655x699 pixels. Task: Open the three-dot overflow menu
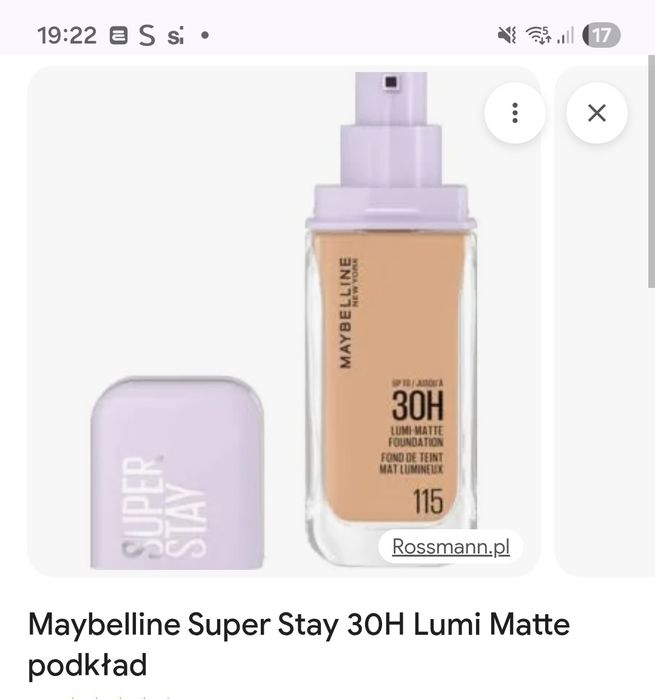click(515, 113)
